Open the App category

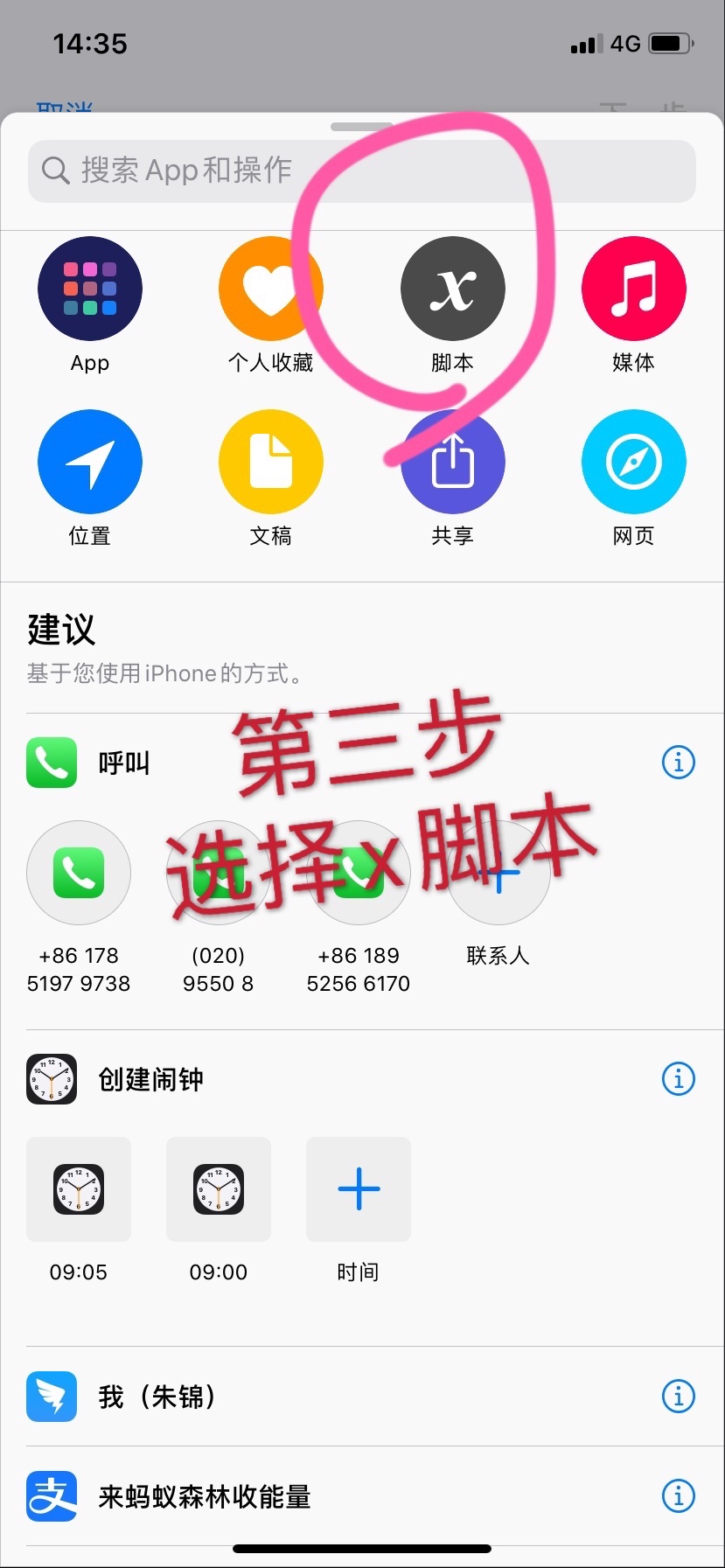[90, 289]
